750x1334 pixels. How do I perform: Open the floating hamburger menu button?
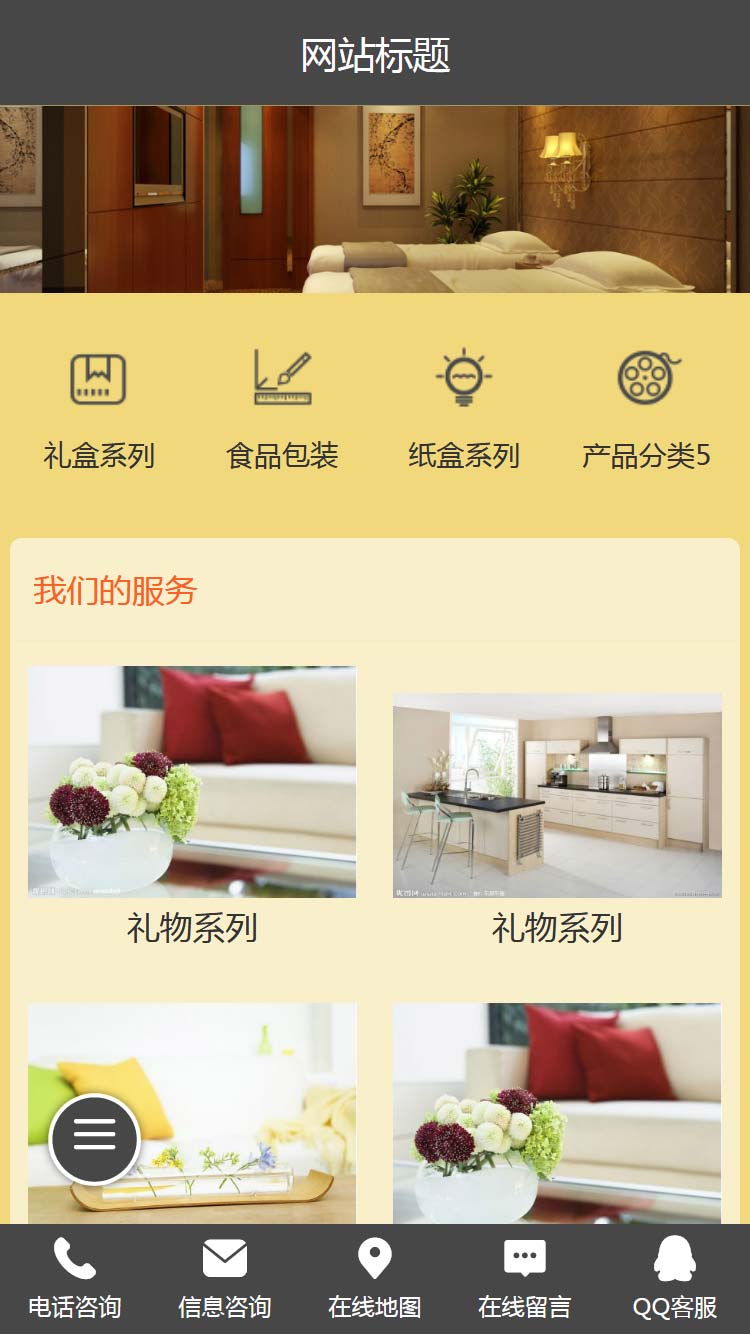click(95, 1139)
